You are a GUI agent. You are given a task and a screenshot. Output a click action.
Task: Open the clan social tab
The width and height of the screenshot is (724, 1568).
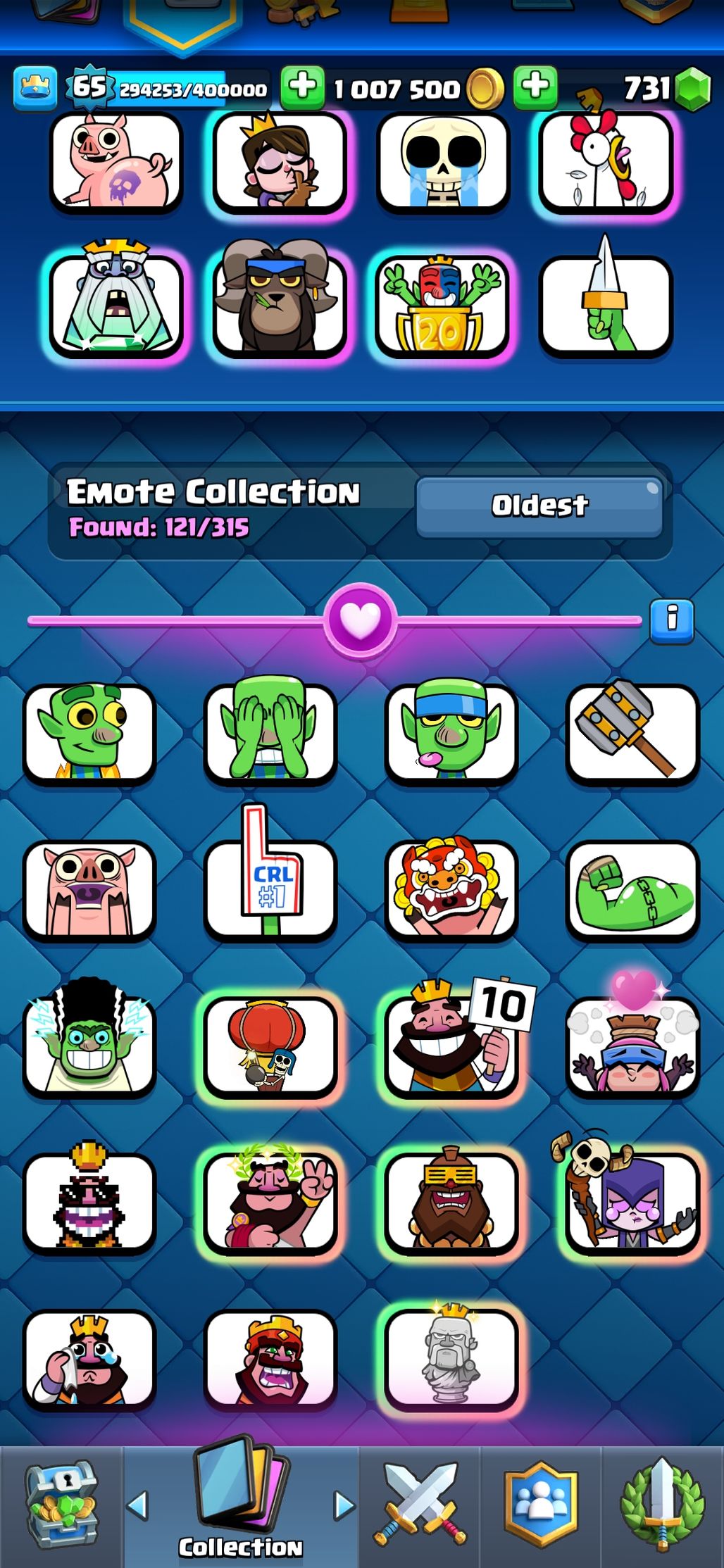click(x=541, y=1507)
